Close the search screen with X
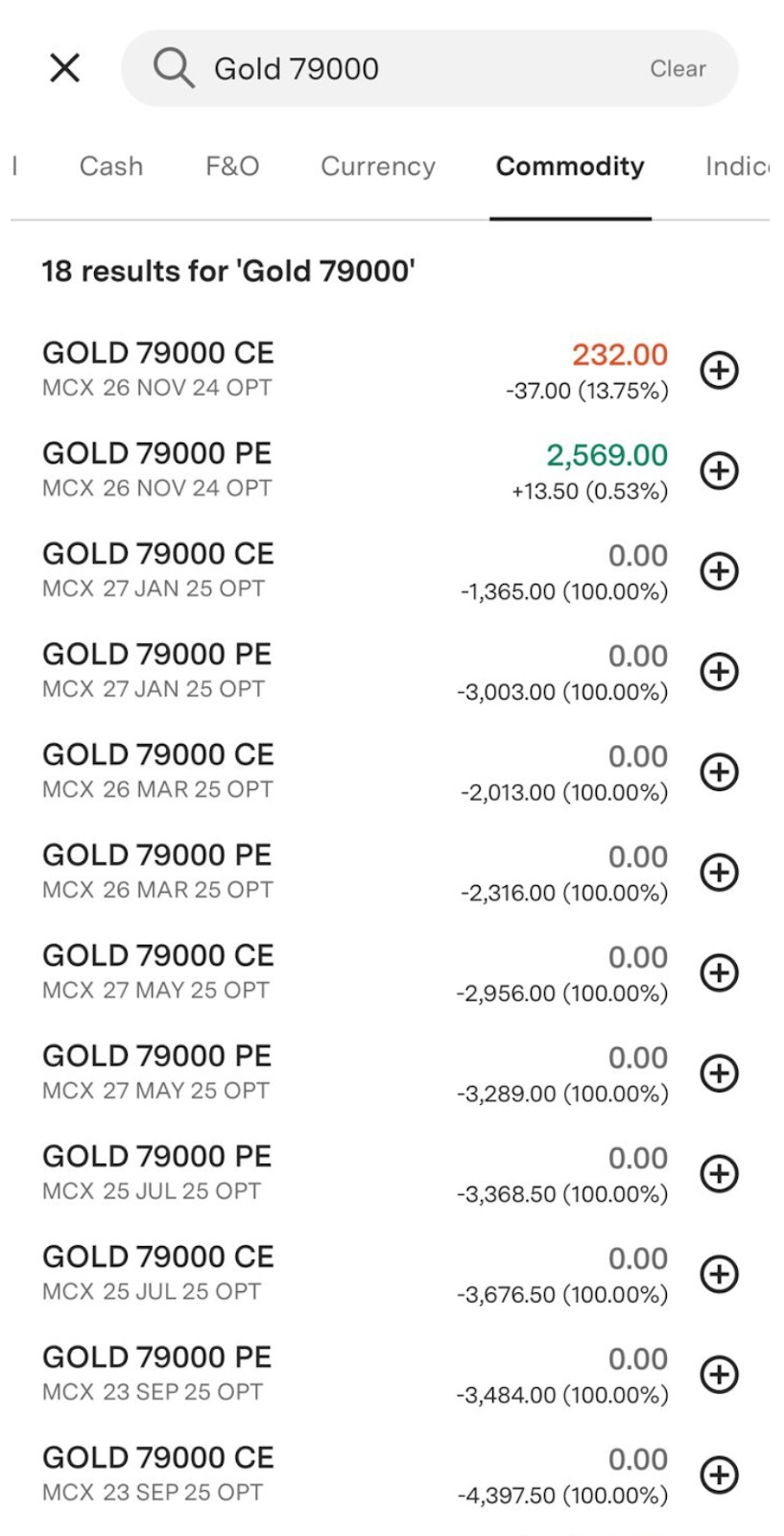The height and width of the screenshot is (1536, 784). click(x=64, y=68)
